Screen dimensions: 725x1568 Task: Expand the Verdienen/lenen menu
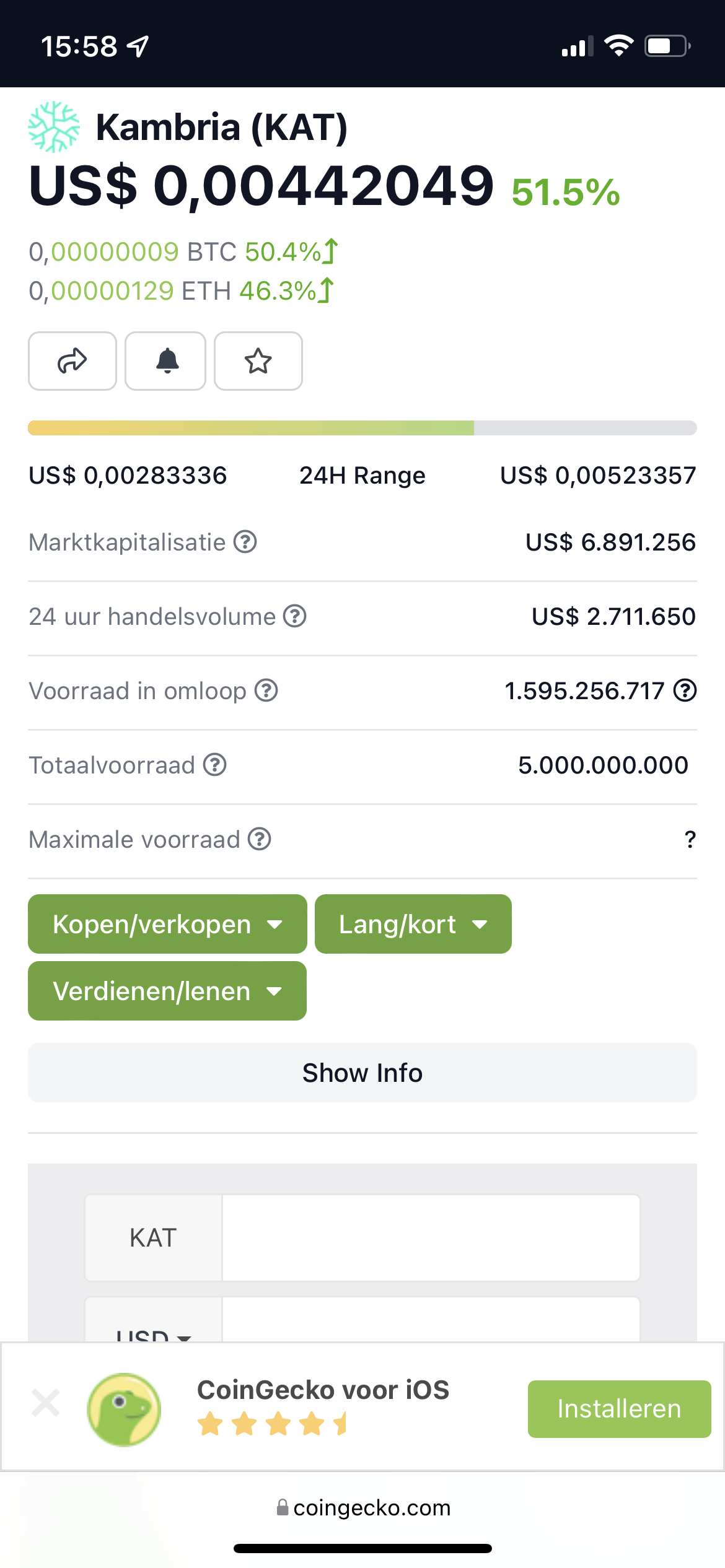(x=167, y=991)
